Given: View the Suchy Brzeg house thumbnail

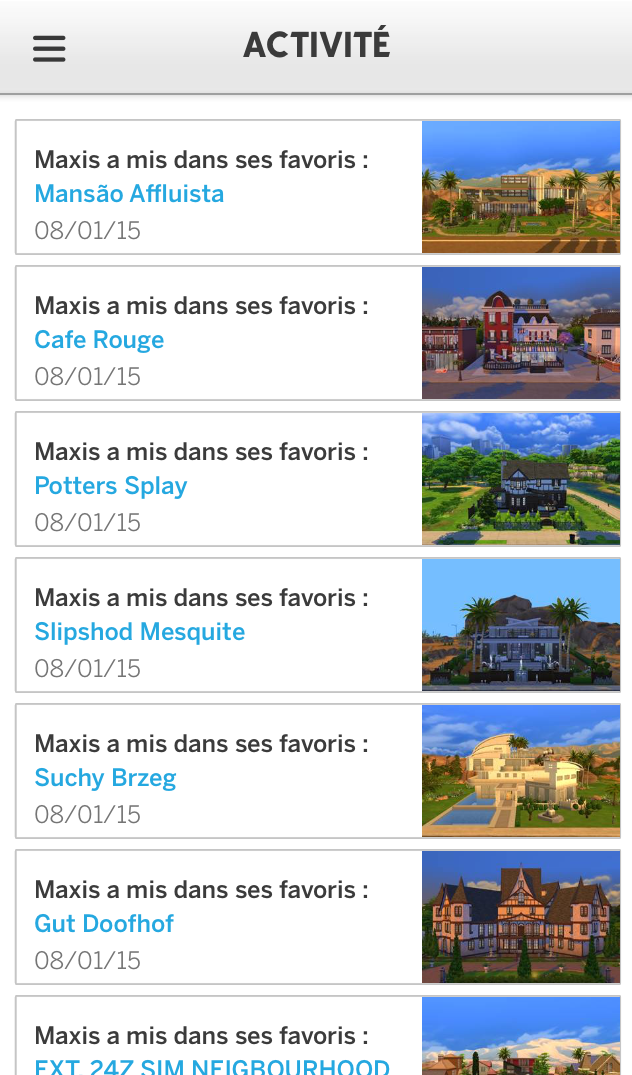Looking at the screenshot, I should coord(521,771).
